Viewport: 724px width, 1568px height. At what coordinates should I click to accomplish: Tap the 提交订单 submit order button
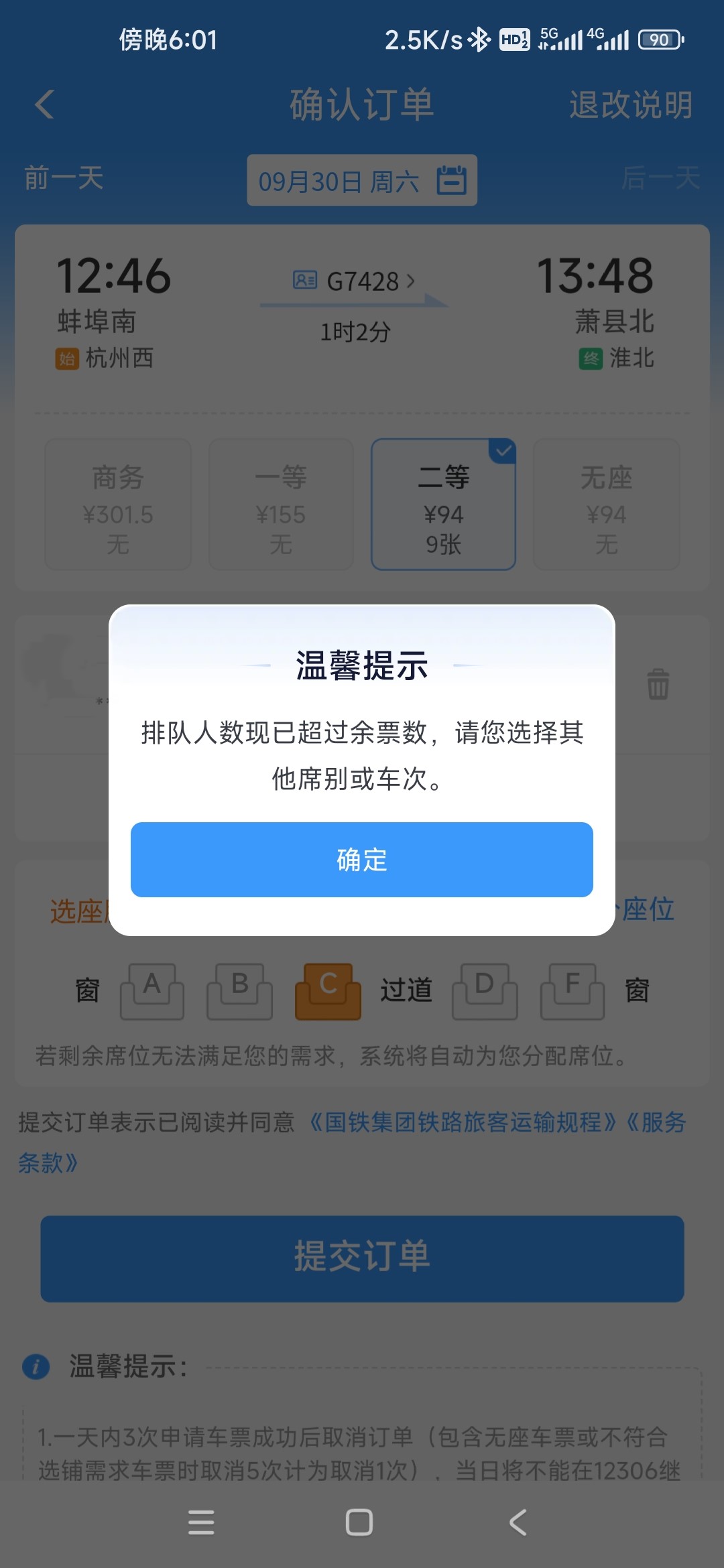(x=361, y=1259)
